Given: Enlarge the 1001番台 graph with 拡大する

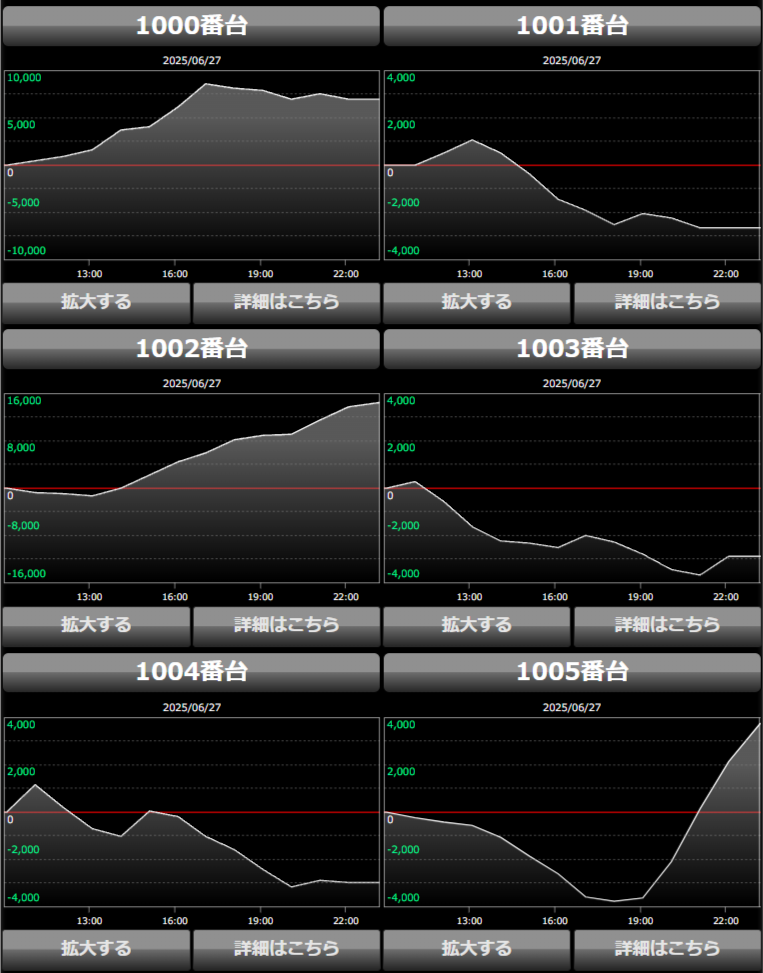Looking at the screenshot, I should point(477,302).
